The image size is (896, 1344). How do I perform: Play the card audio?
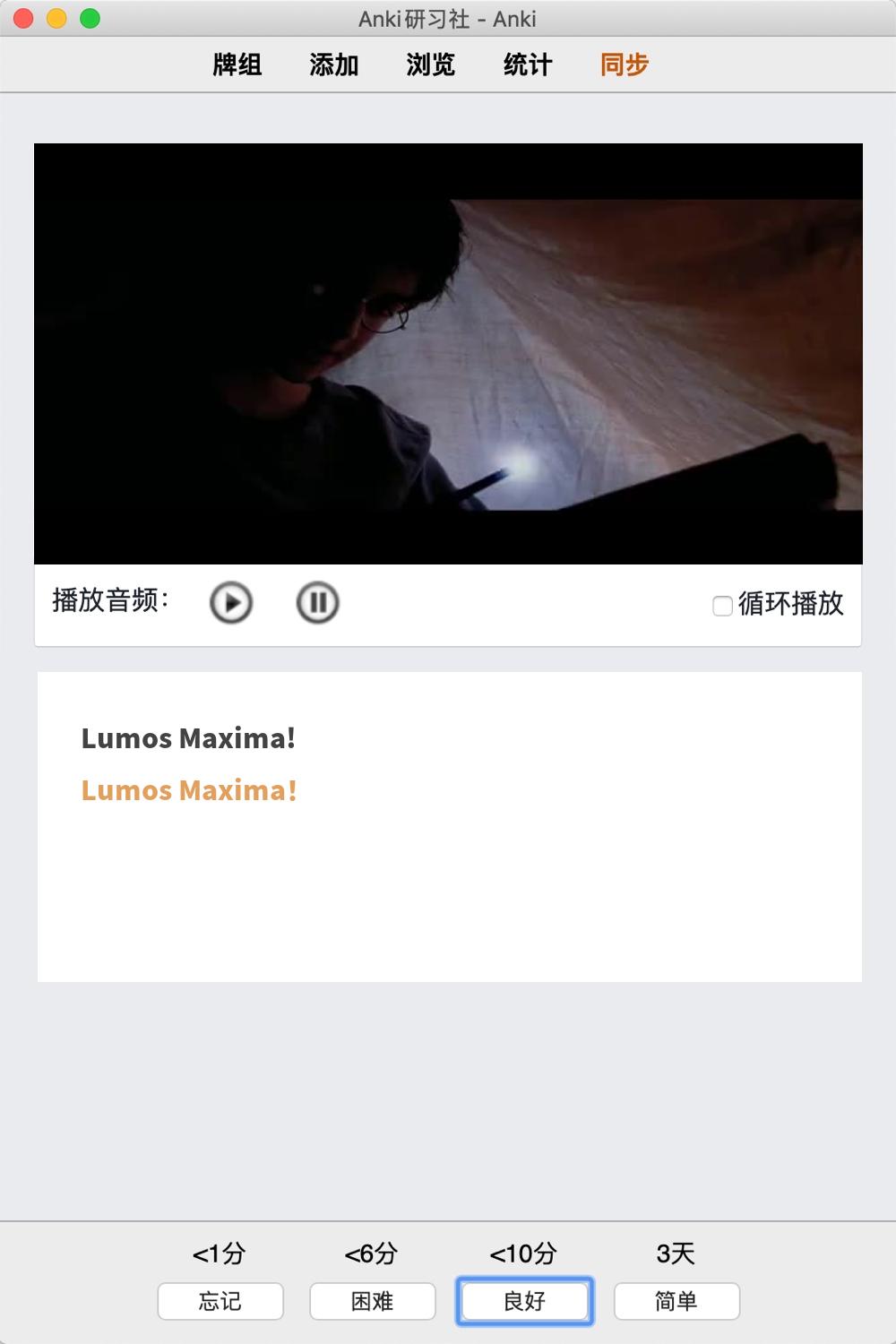click(231, 602)
